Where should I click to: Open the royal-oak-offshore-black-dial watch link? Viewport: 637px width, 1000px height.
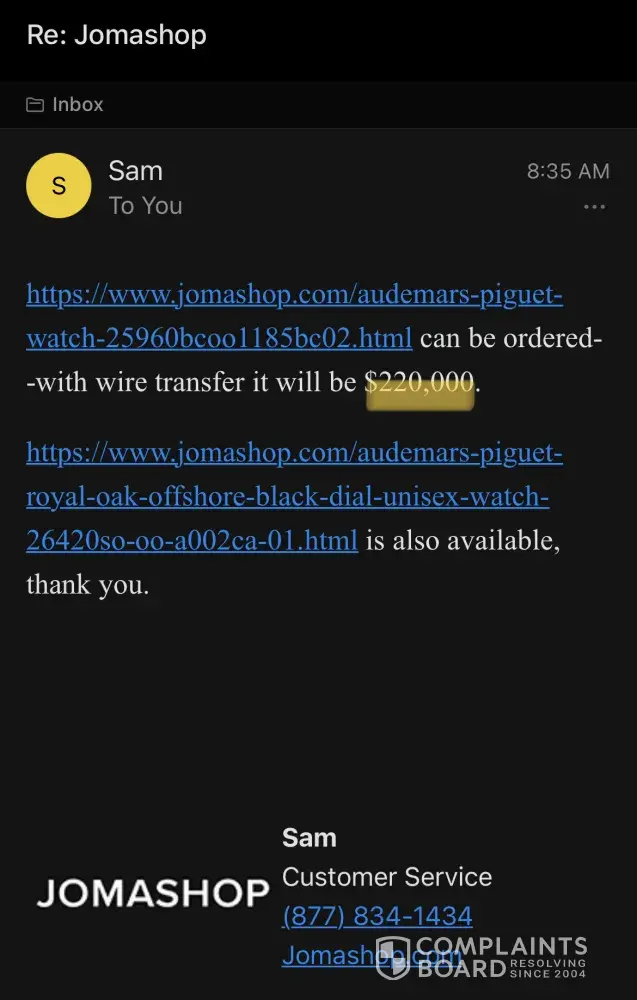[x=294, y=497]
